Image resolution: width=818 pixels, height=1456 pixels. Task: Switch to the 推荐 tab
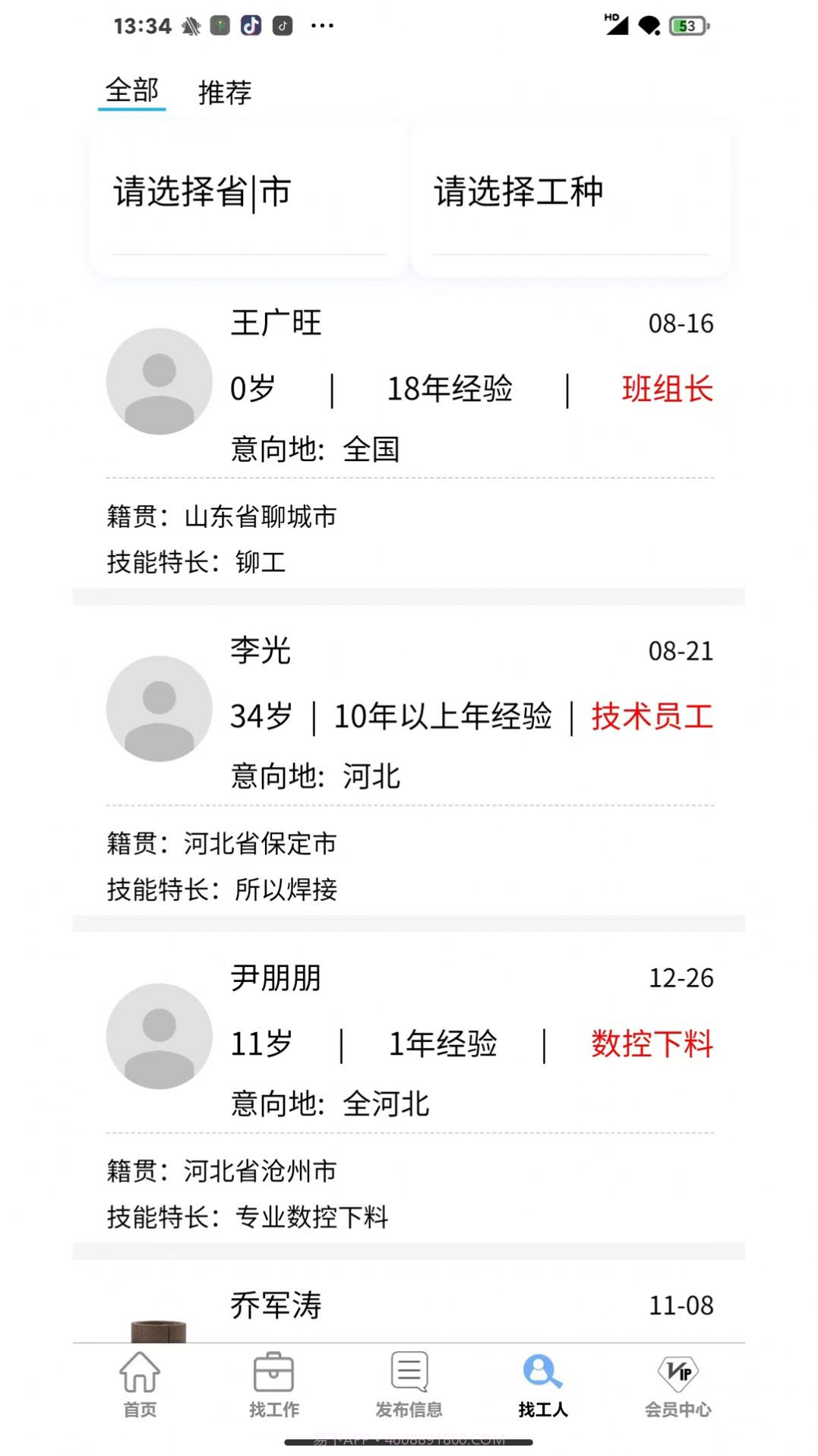click(x=224, y=92)
